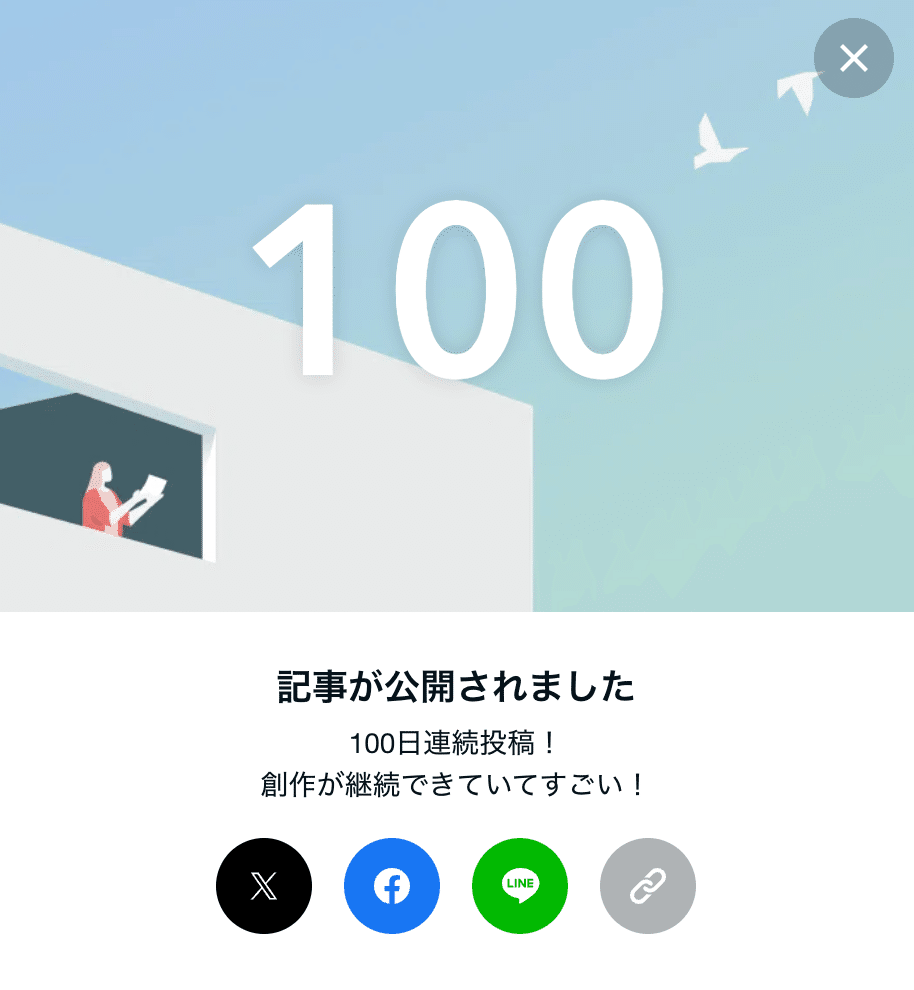The height and width of the screenshot is (990, 914).
Task: Tap the blue Facebook "f" logo
Action: [392, 886]
